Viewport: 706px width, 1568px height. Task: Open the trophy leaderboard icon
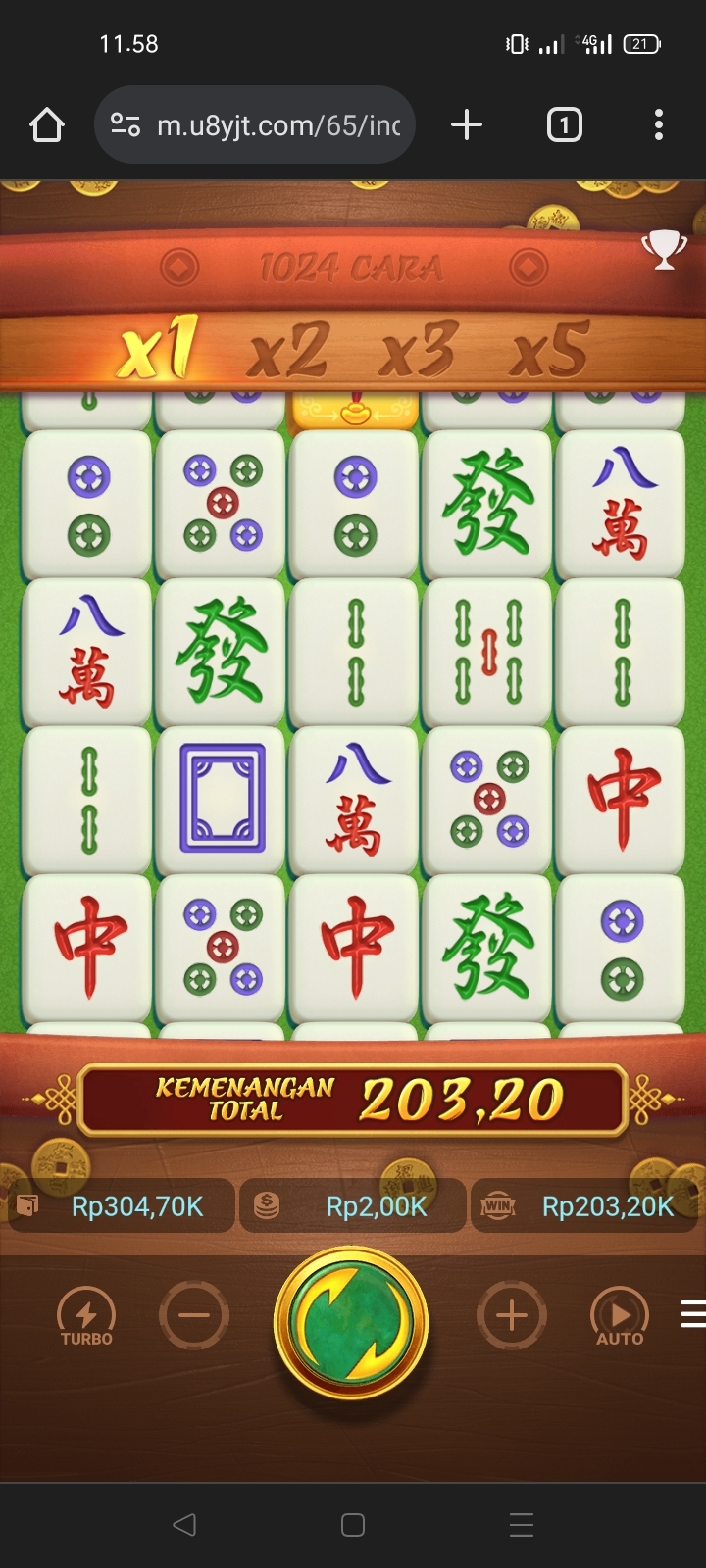(x=664, y=249)
